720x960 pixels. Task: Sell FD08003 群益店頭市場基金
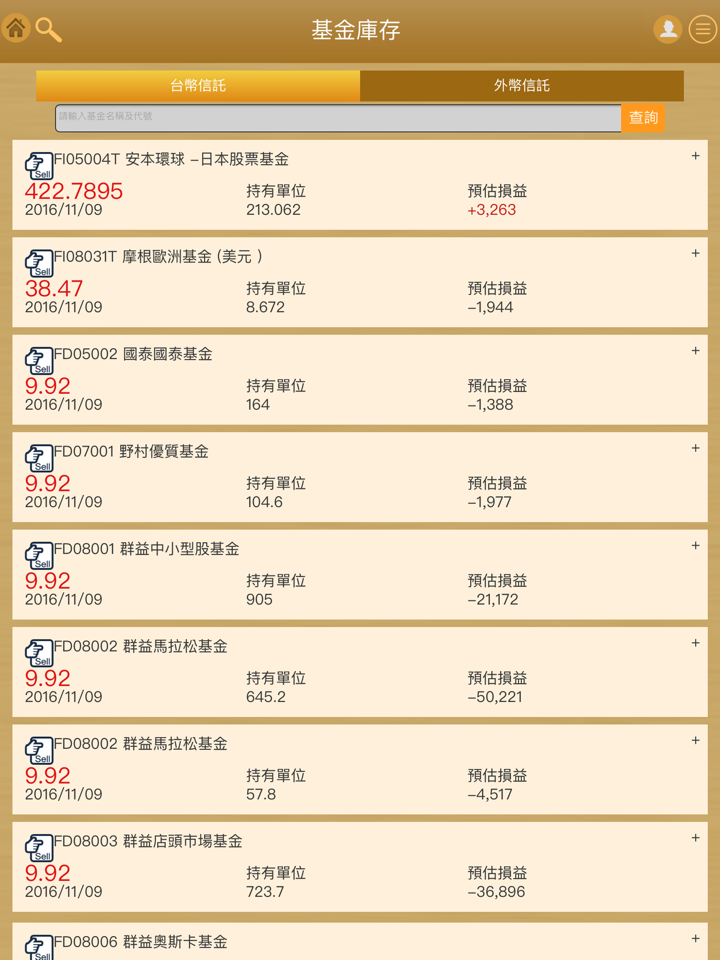[39, 848]
